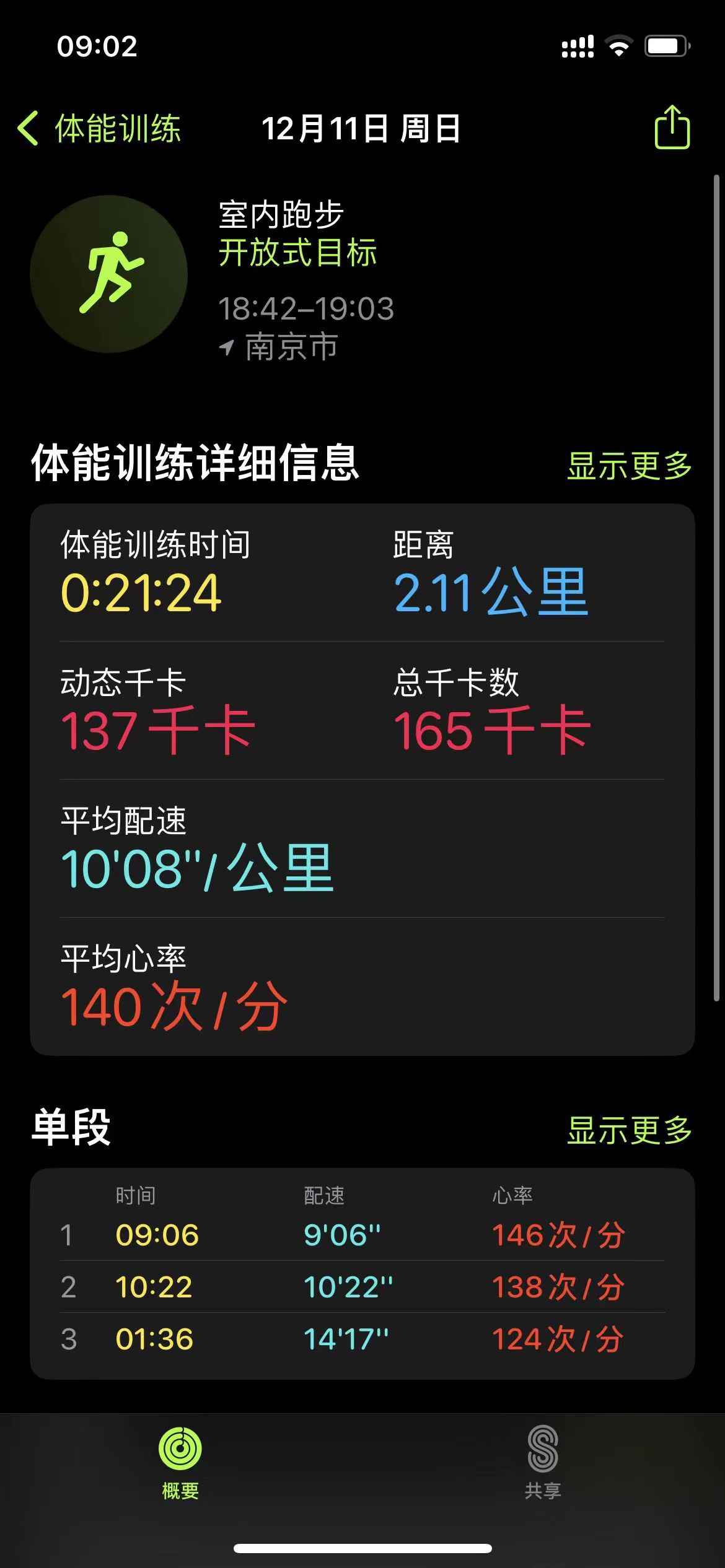Switch to the 共享 tab
This screenshot has height=1568, width=725.
(x=543, y=1463)
